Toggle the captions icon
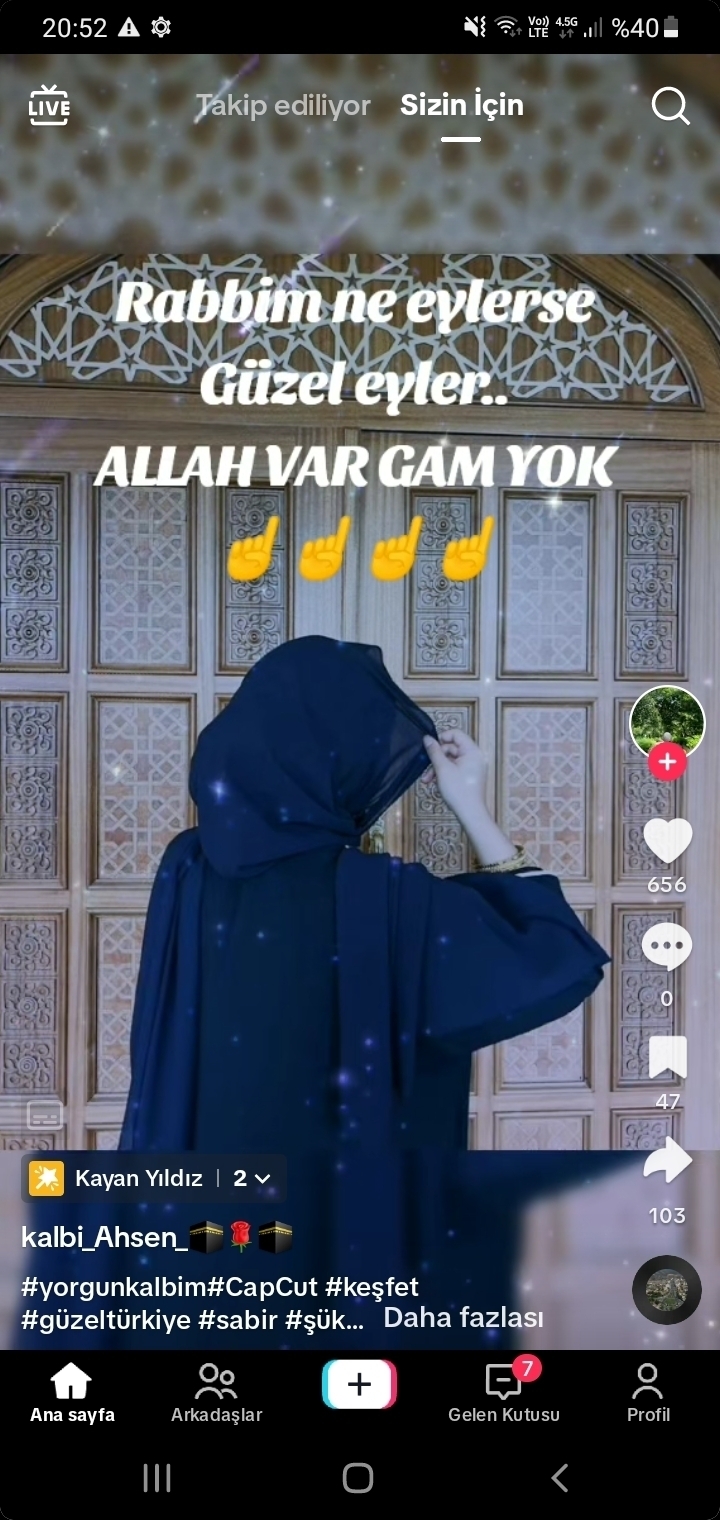Viewport: 720px width, 1520px height. pyautogui.click(x=46, y=1115)
